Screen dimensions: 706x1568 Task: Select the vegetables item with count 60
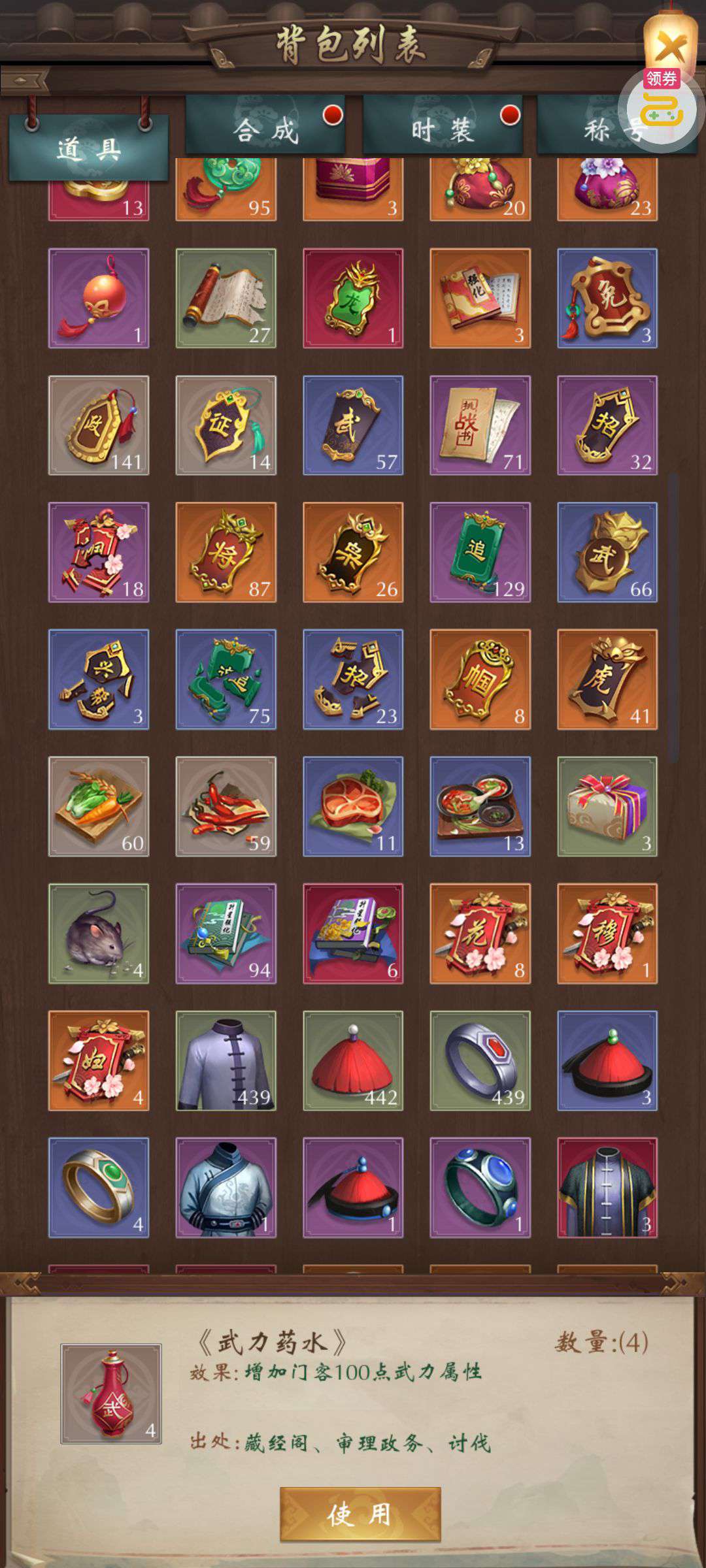(99, 806)
